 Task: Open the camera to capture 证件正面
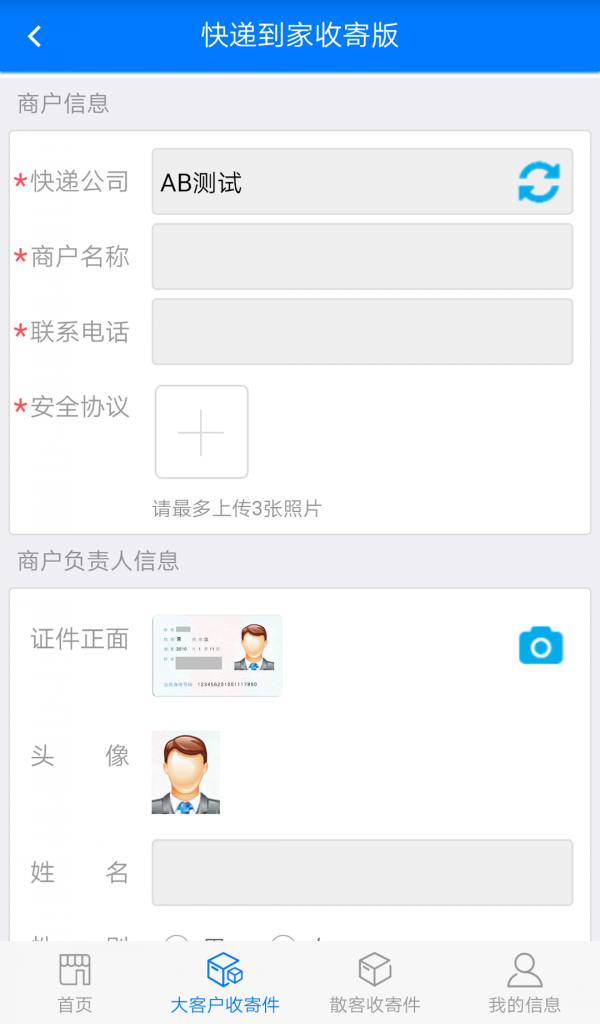pos(541,646)
